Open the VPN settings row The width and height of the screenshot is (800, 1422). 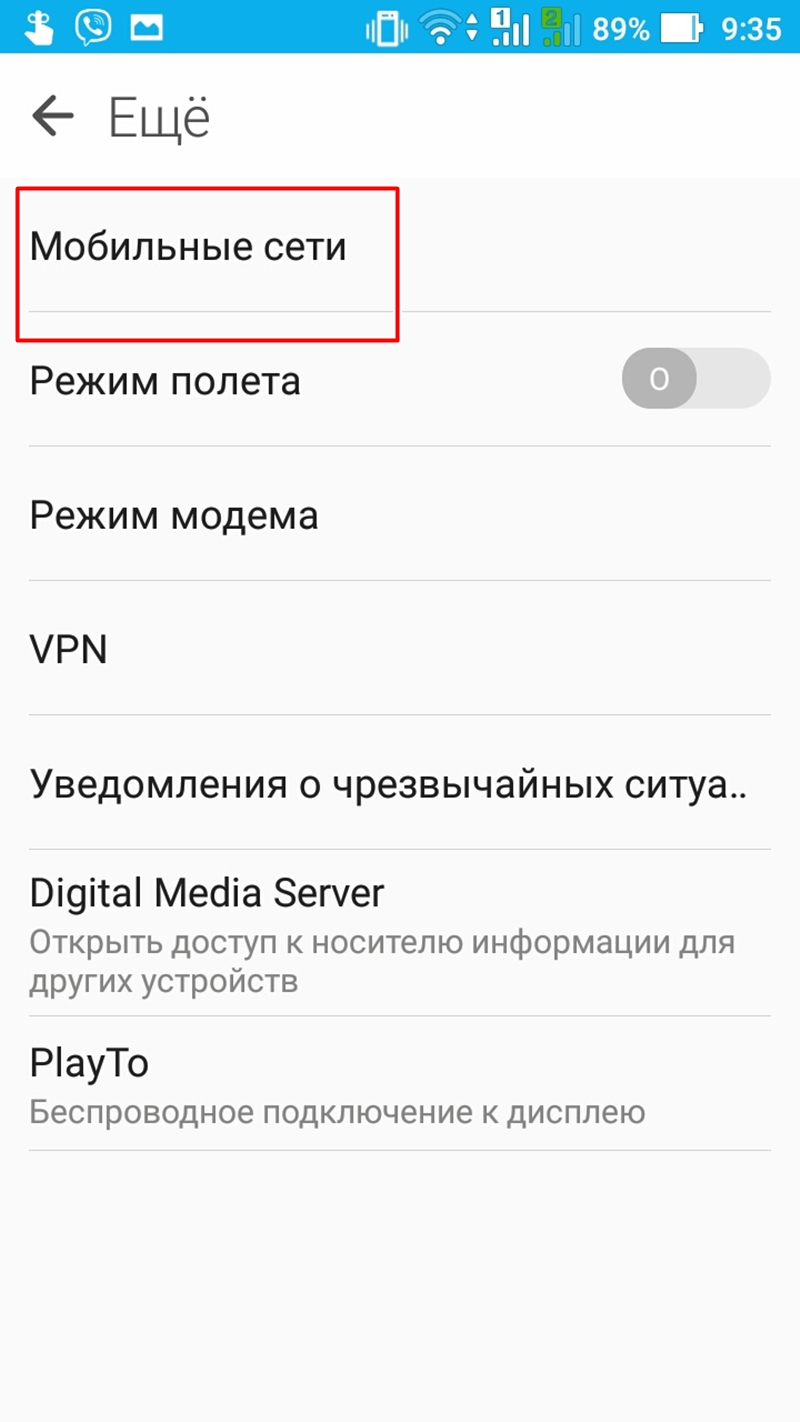point(400,648)
